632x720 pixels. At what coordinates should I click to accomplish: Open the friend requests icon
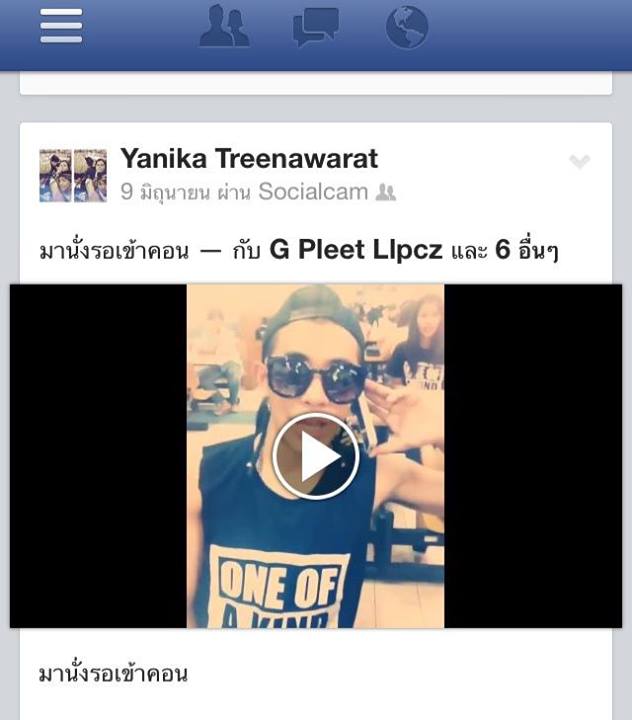point(224,27)
